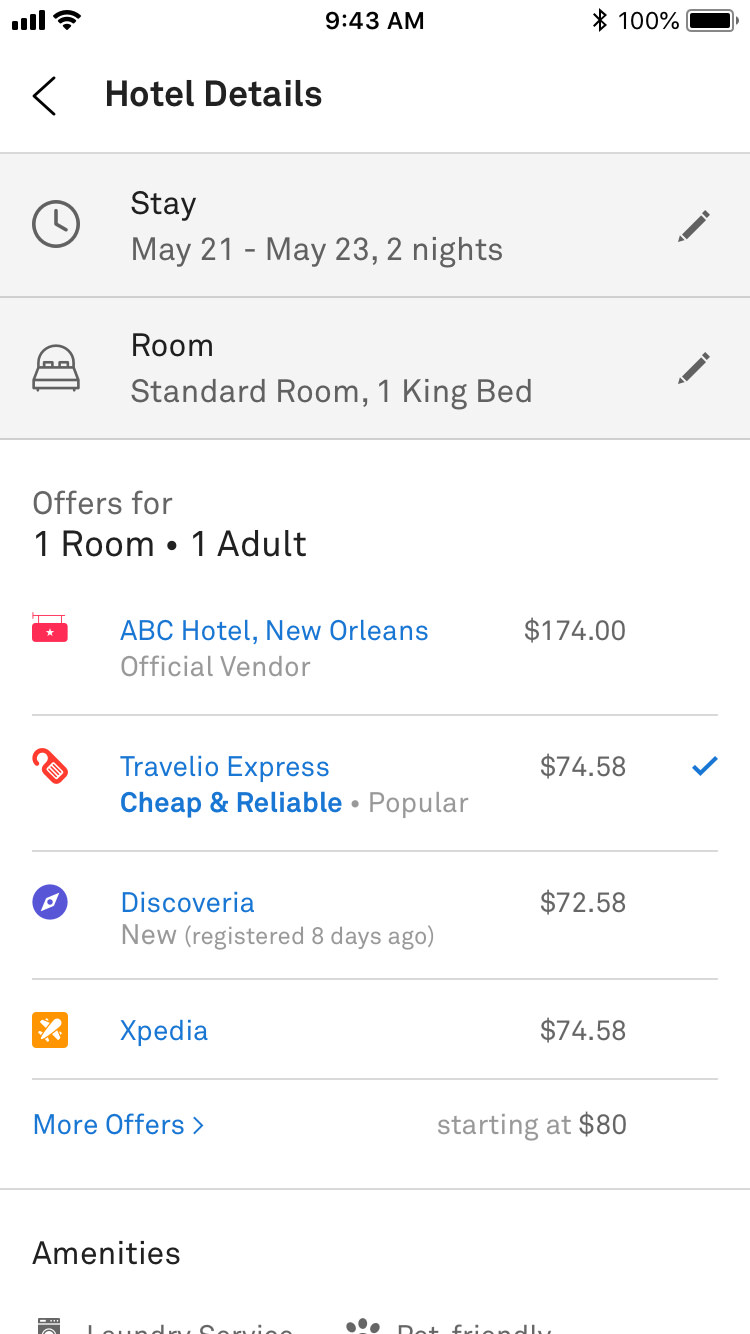Select the ABC Hotel, New Orleans offer
This screenshot has width=750, height=1334.
(375, 648)
